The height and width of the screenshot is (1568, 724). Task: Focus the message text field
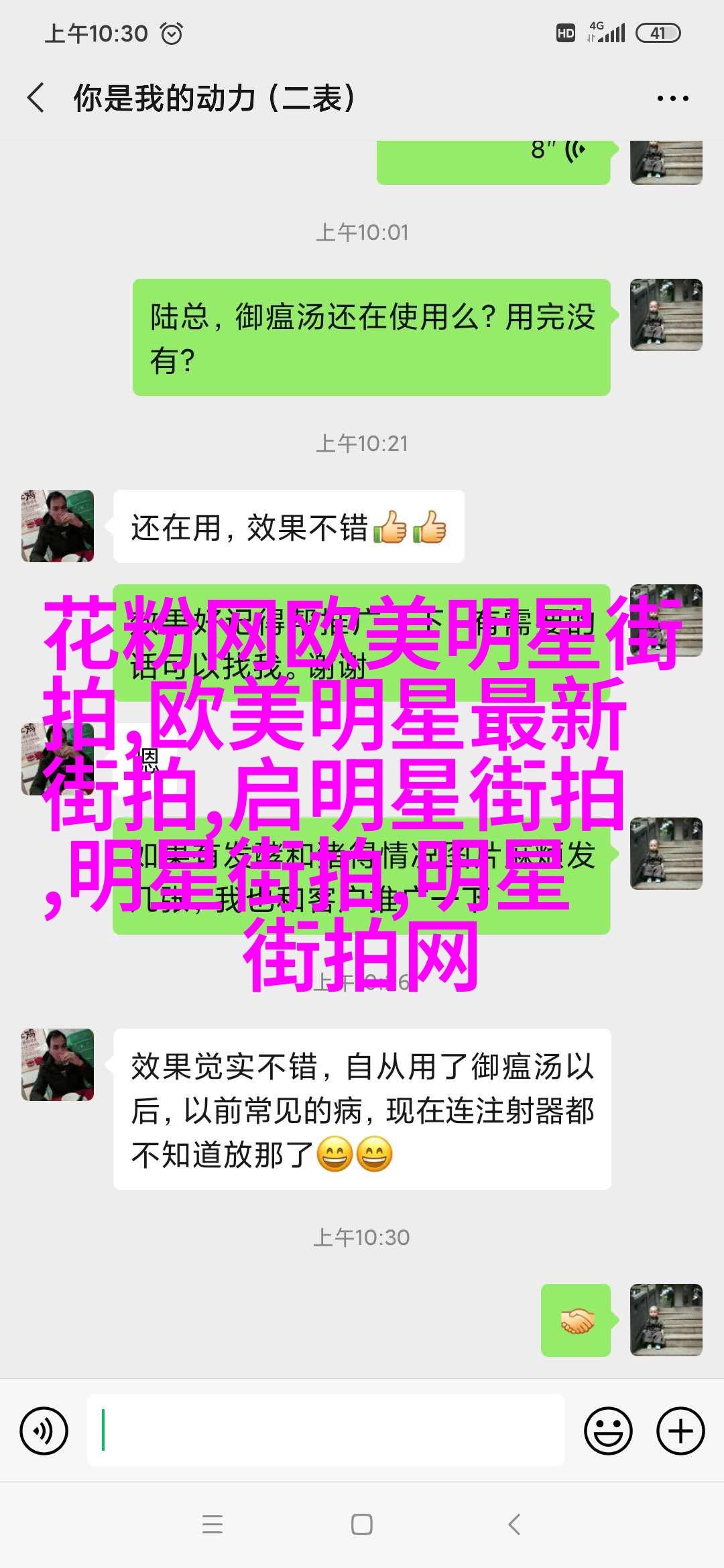pos(326,1431)
